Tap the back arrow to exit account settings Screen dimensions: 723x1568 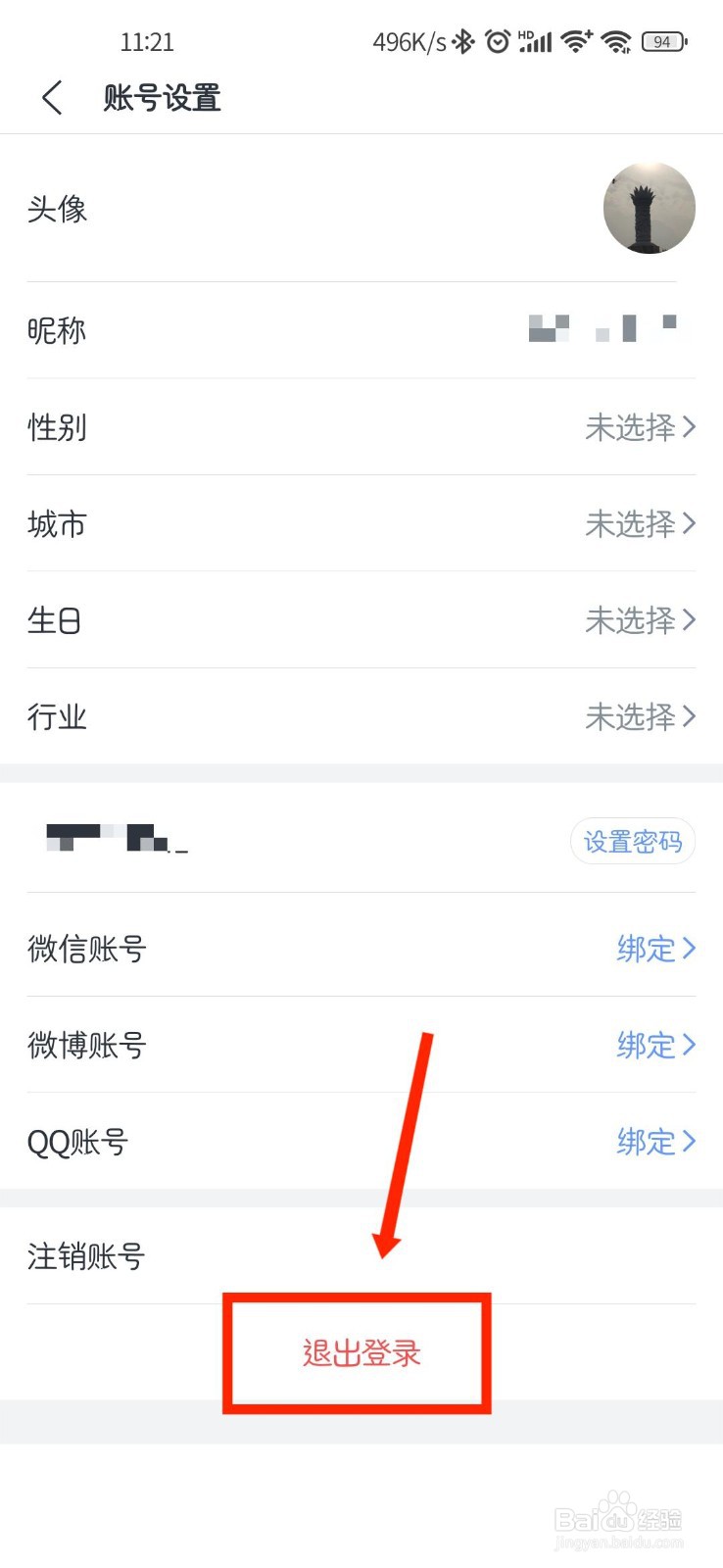coord(51,98)
